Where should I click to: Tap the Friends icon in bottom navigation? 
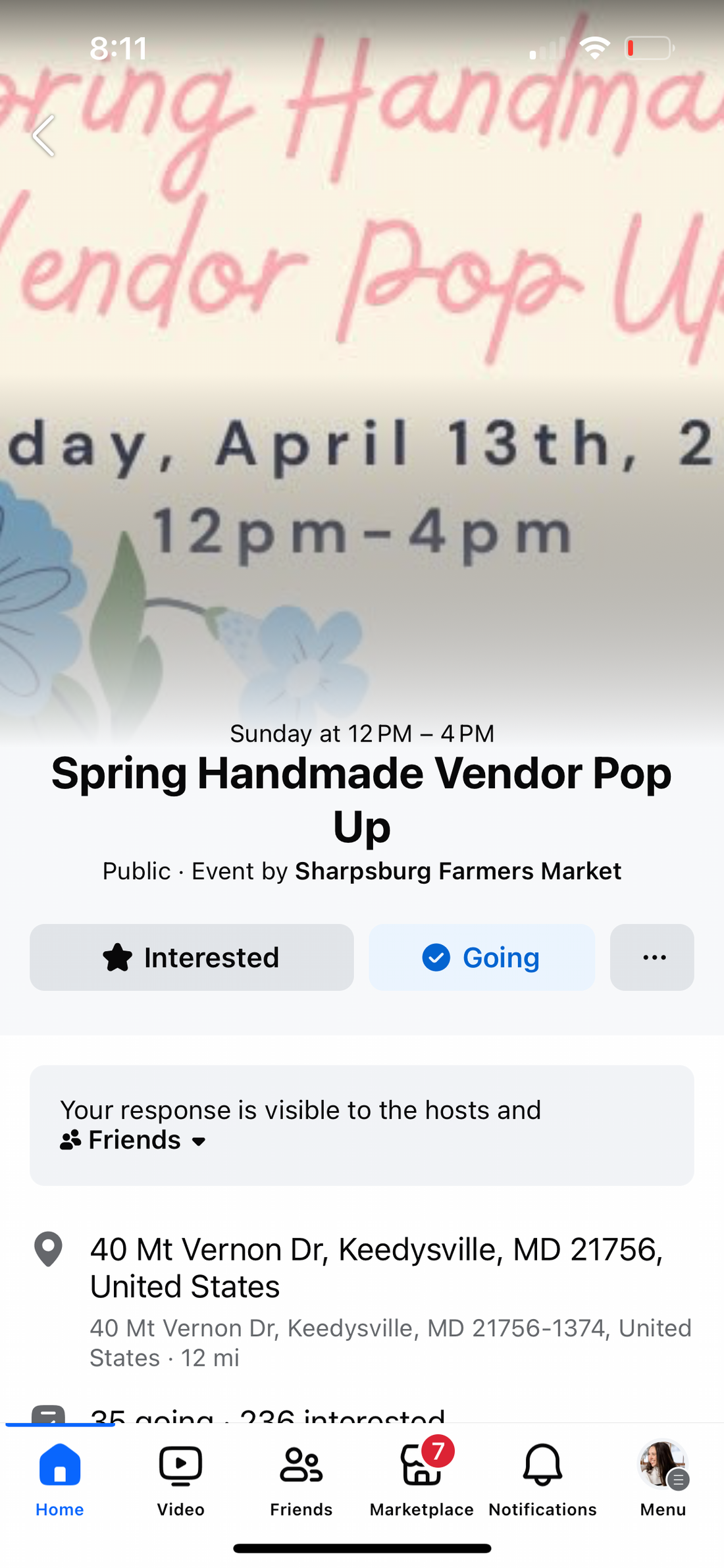click(x=301, y=1465)
